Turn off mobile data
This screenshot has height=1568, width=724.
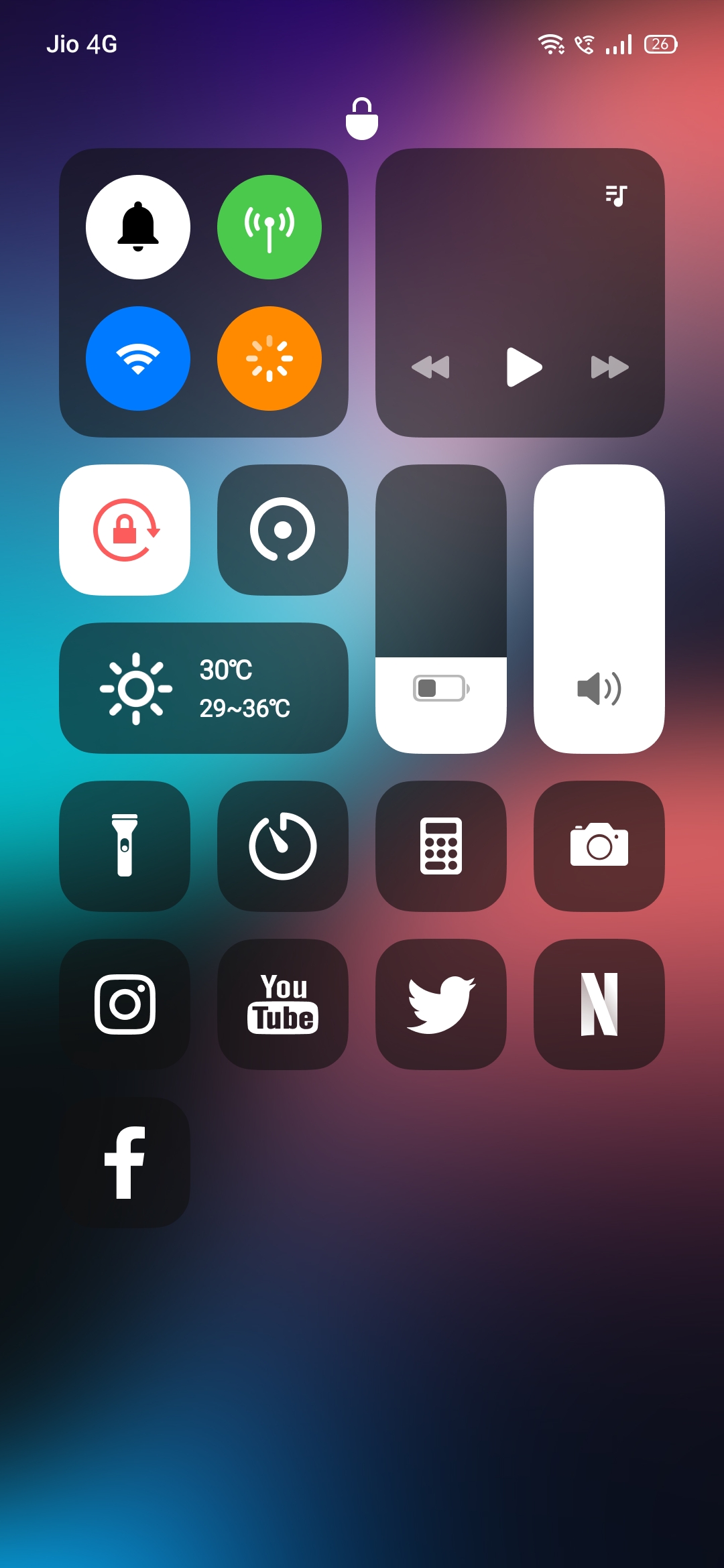(269, 227)
